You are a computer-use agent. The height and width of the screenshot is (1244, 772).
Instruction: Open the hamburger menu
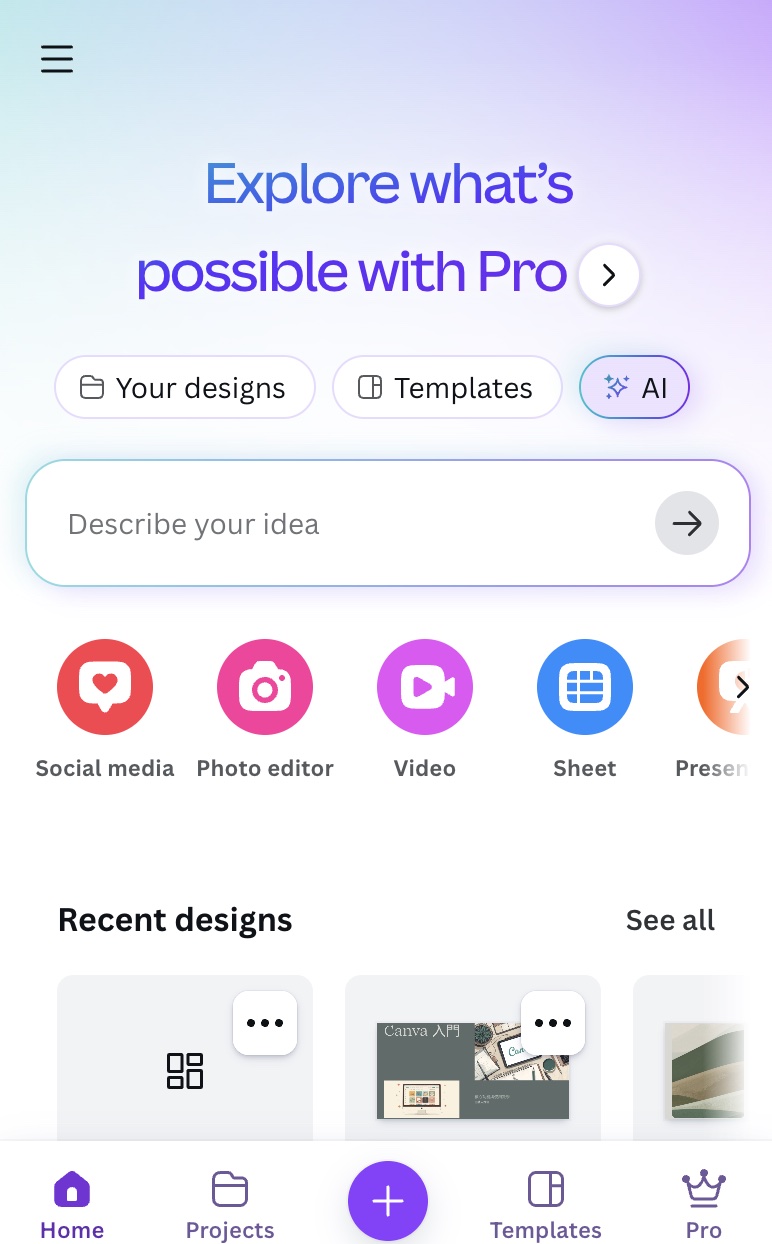pos(57,59)
